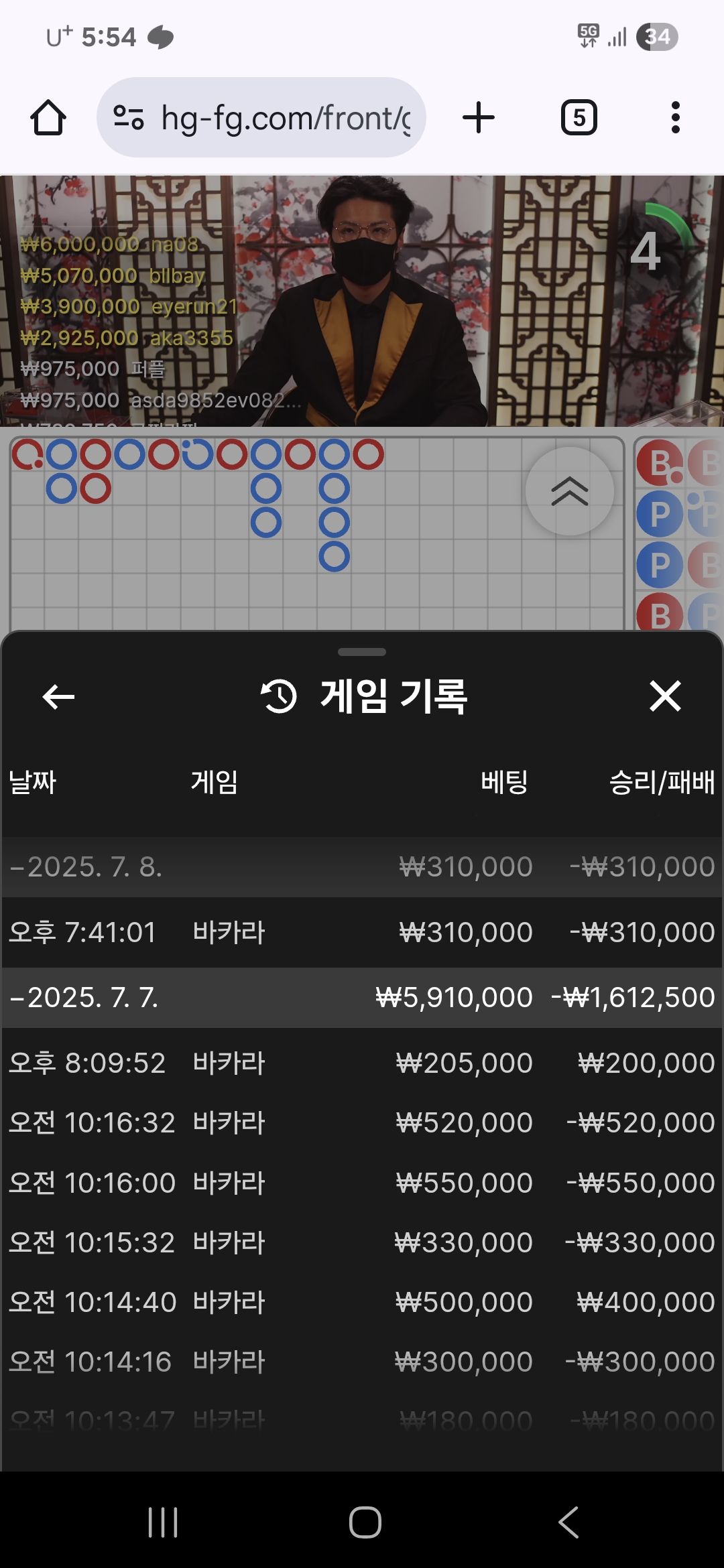
Task: Collapse the 2025. 7. 8. date group
Action: [x=362, y=867]
